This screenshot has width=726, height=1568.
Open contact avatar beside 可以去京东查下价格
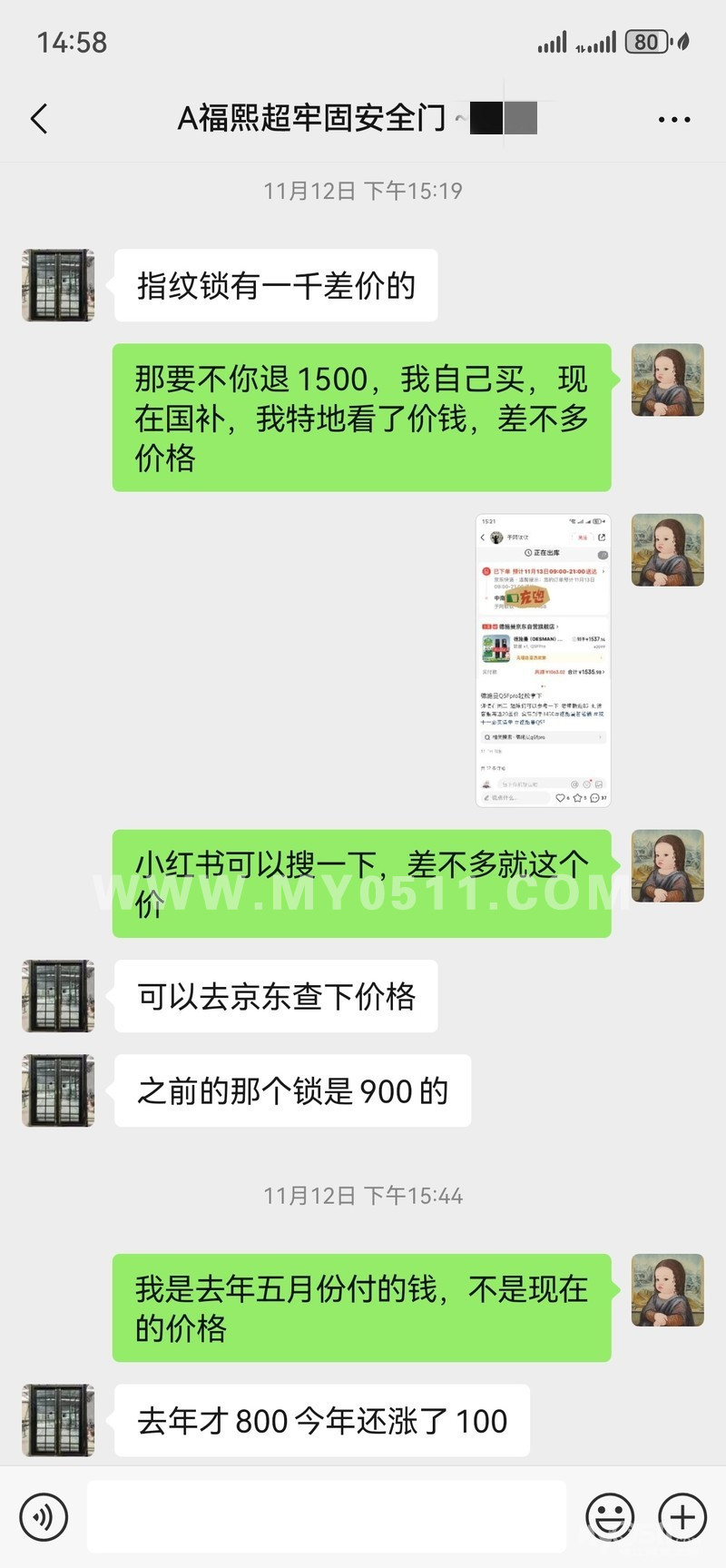(x=58, y=996)
